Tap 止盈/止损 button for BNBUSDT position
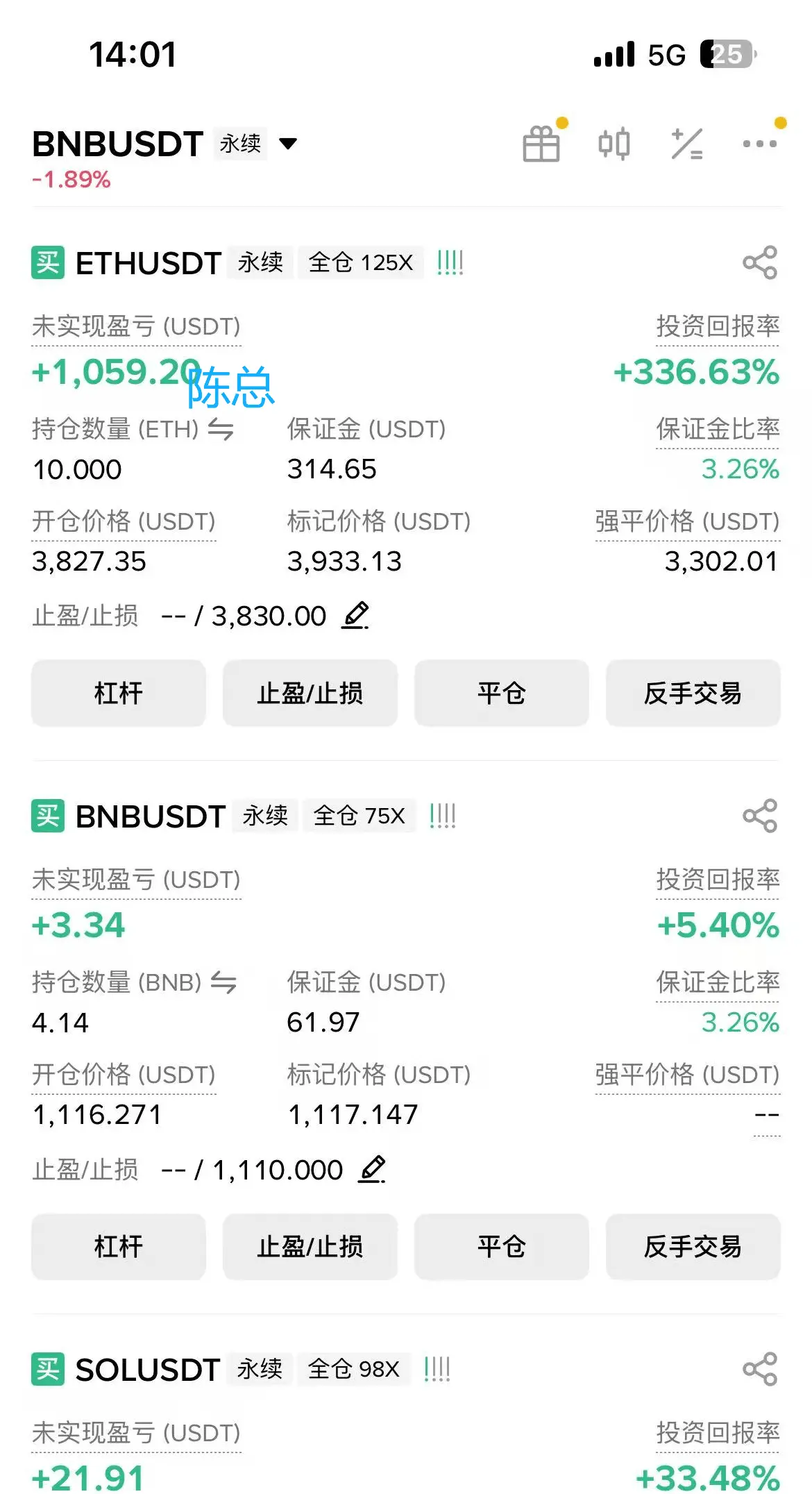Image resolution: width=812 pixels, height=1494 pixels. 310,1246
